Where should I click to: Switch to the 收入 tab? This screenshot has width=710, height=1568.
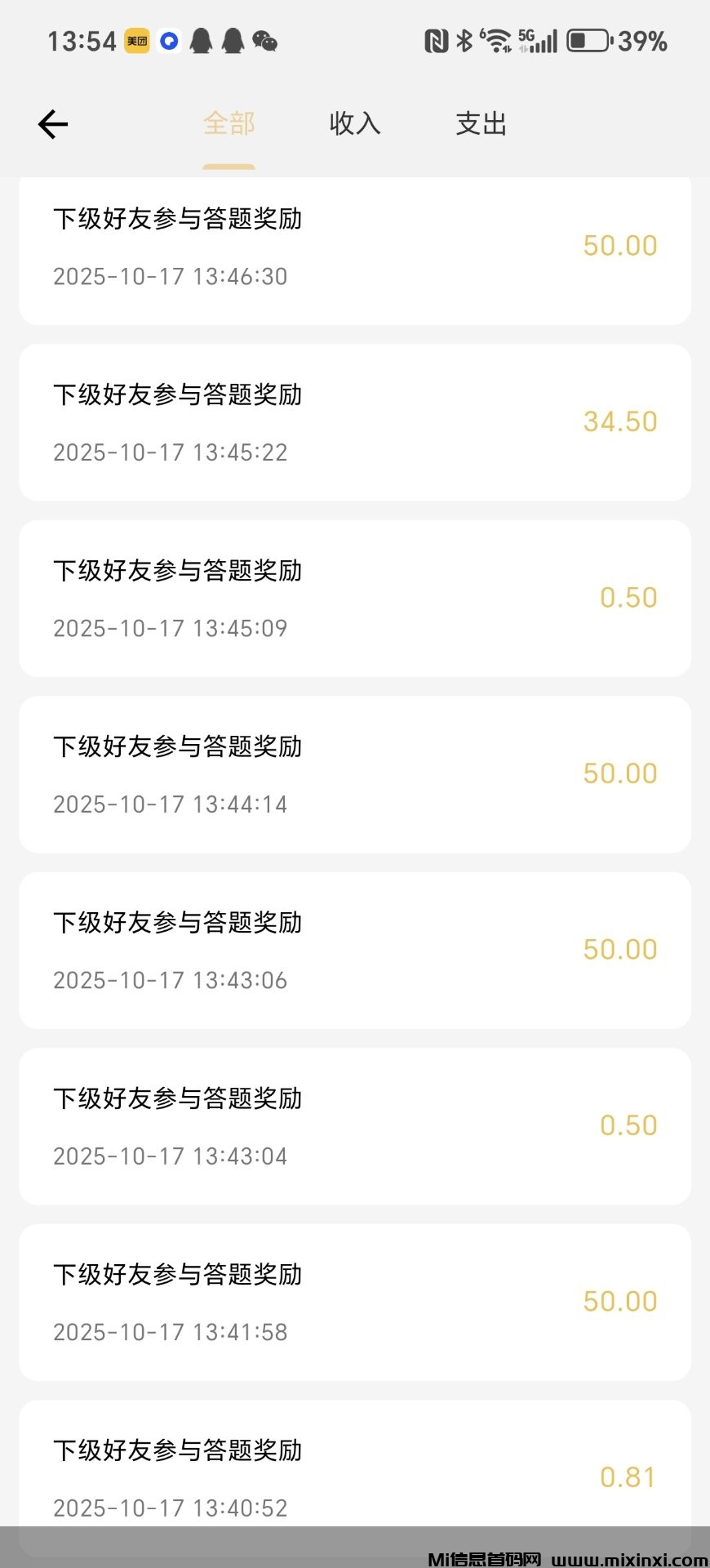point(355,124)
